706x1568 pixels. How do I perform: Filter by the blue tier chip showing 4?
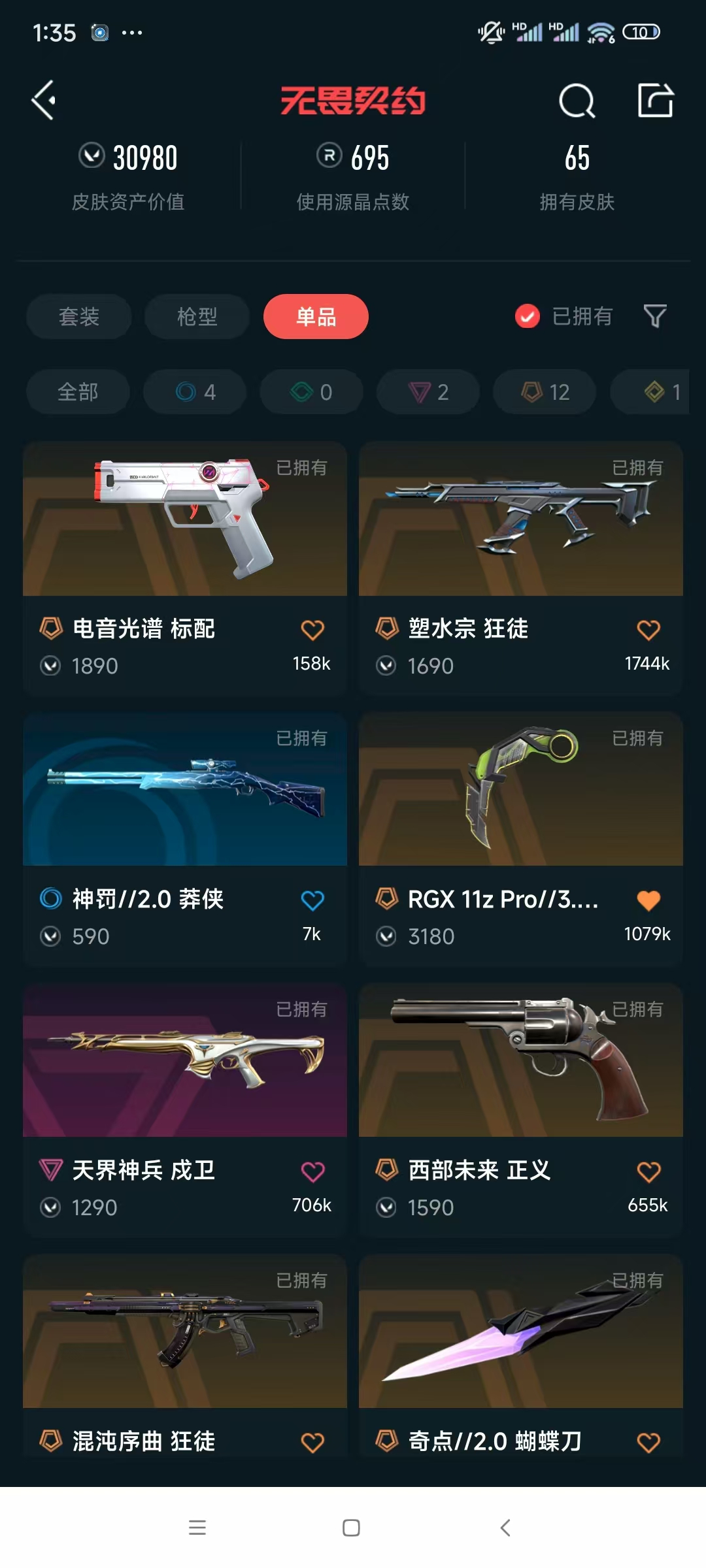point(195,392)
